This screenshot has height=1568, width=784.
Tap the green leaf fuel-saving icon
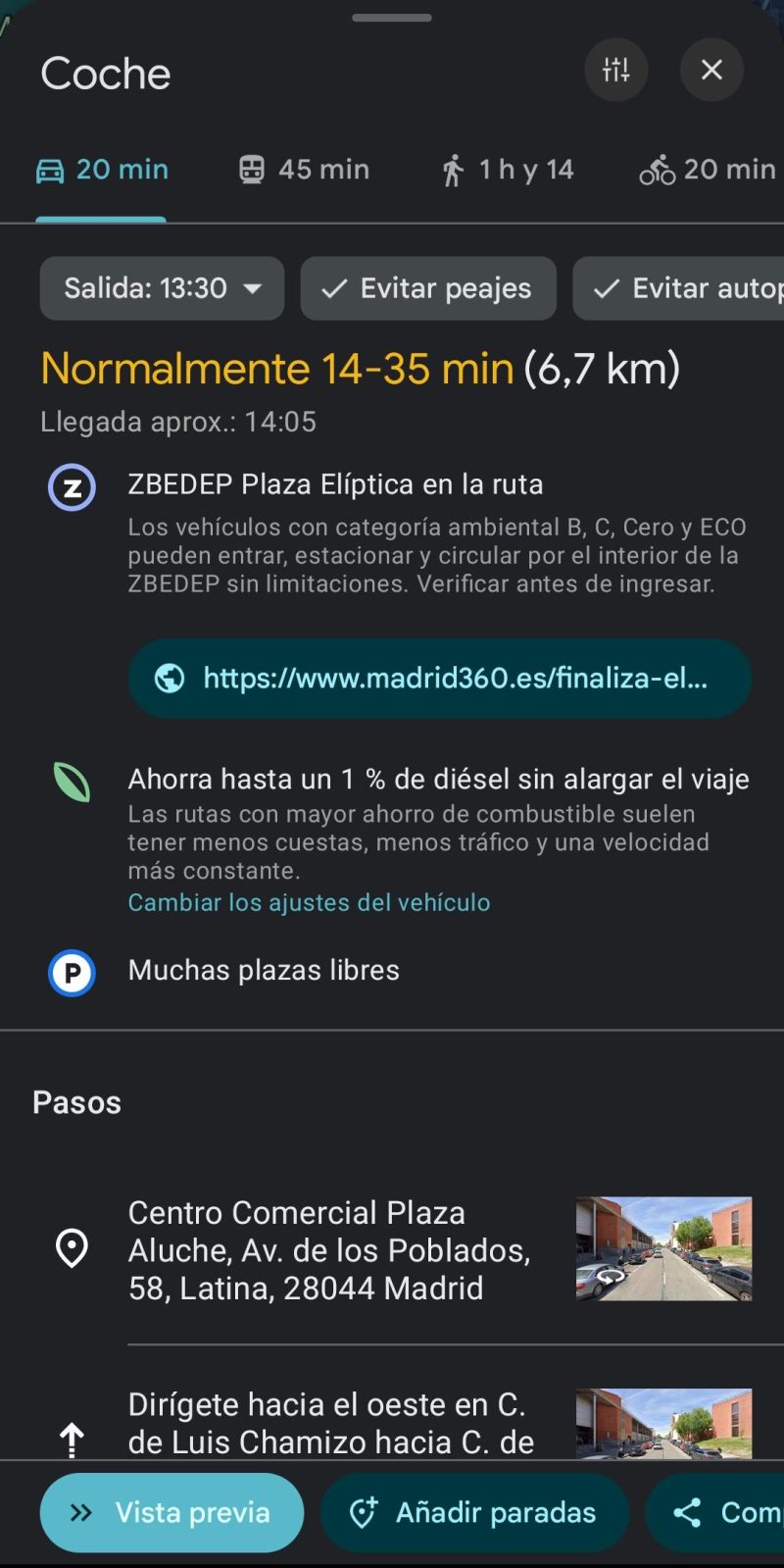(x=71, y=781)
